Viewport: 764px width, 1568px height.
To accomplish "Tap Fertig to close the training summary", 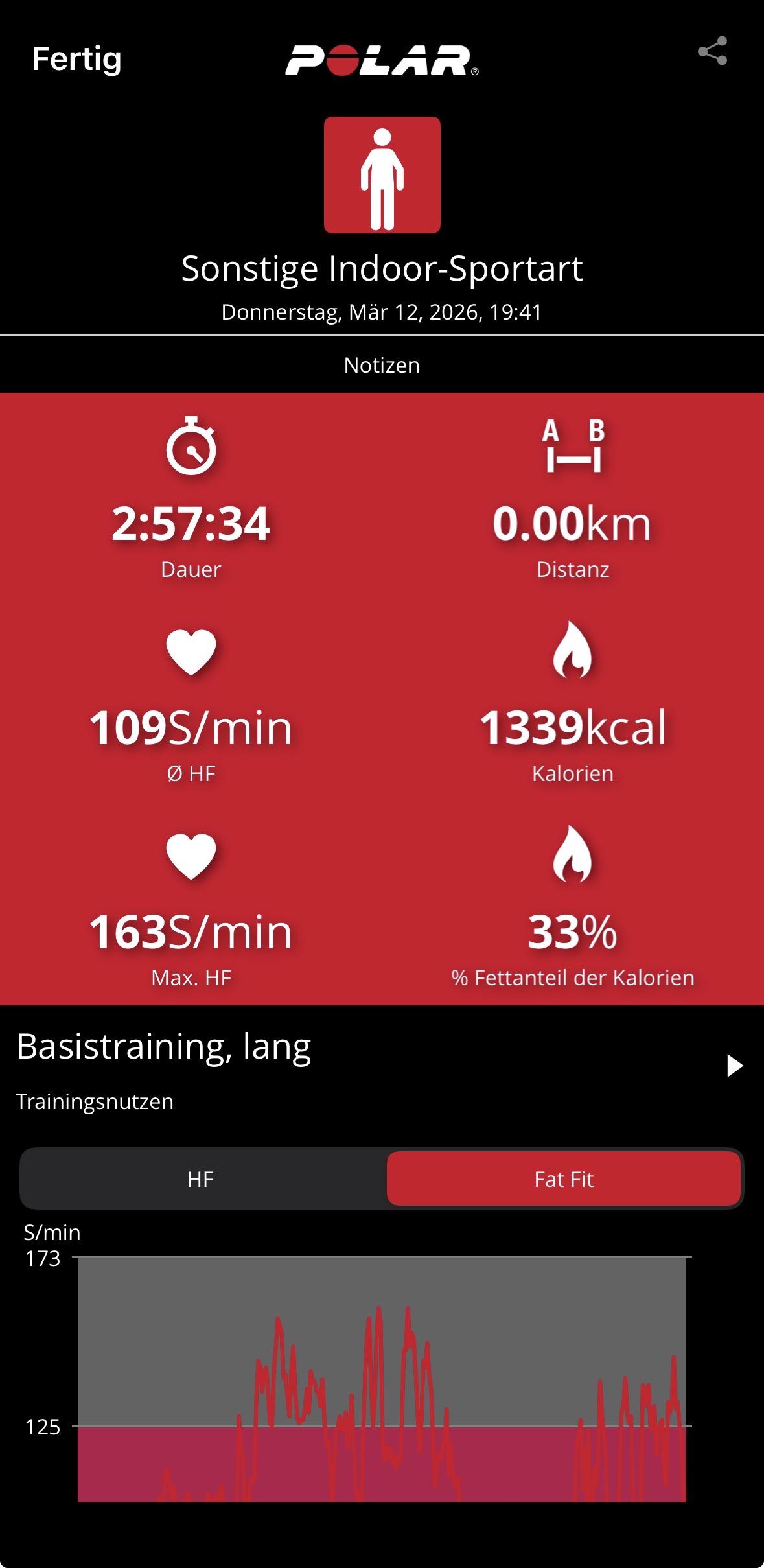I will pyautogui.click(x=76, y=60).
